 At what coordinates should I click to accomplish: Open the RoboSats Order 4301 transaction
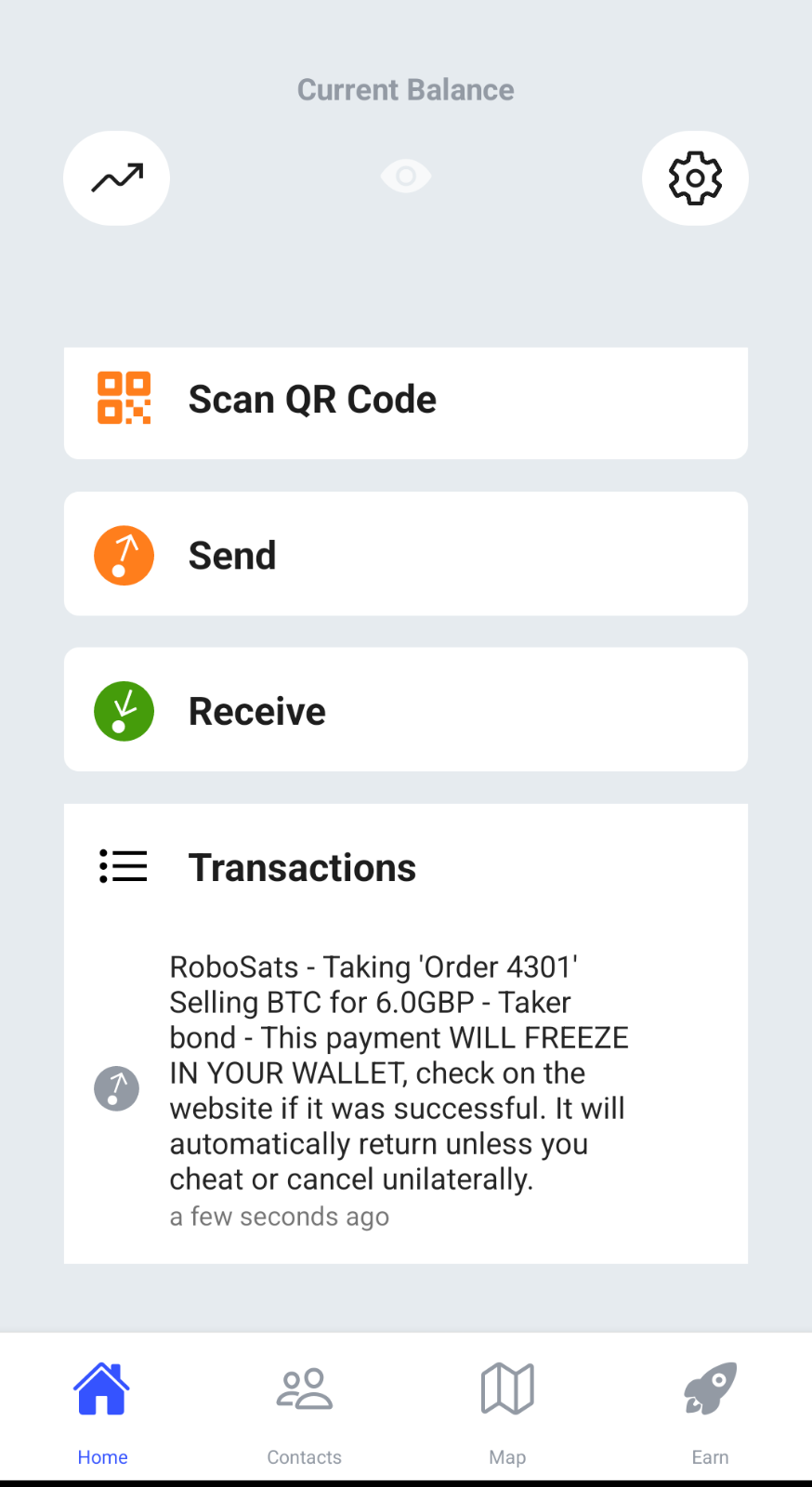coord(399,1089)
